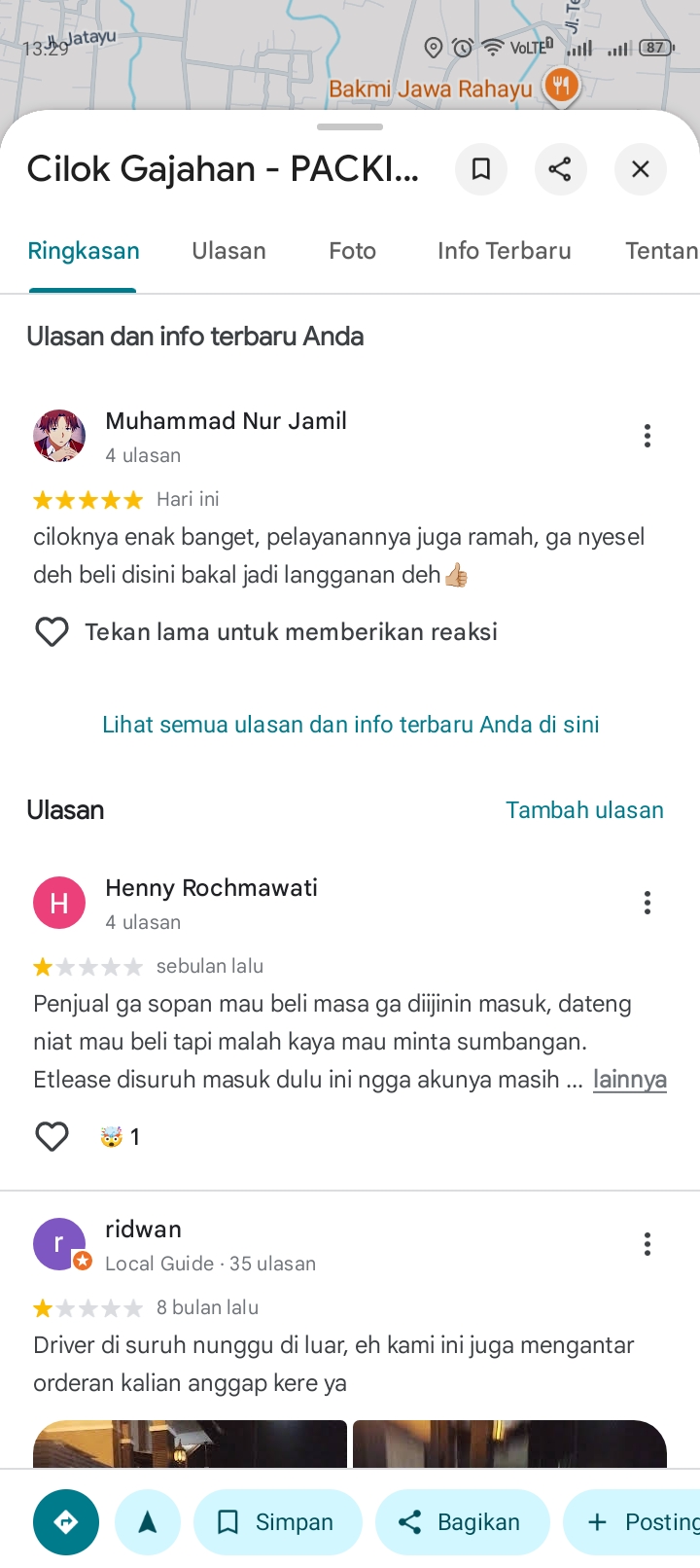Save place with the header bookmark icon
Screen dimensions: 700x1568
pos(480,169)
